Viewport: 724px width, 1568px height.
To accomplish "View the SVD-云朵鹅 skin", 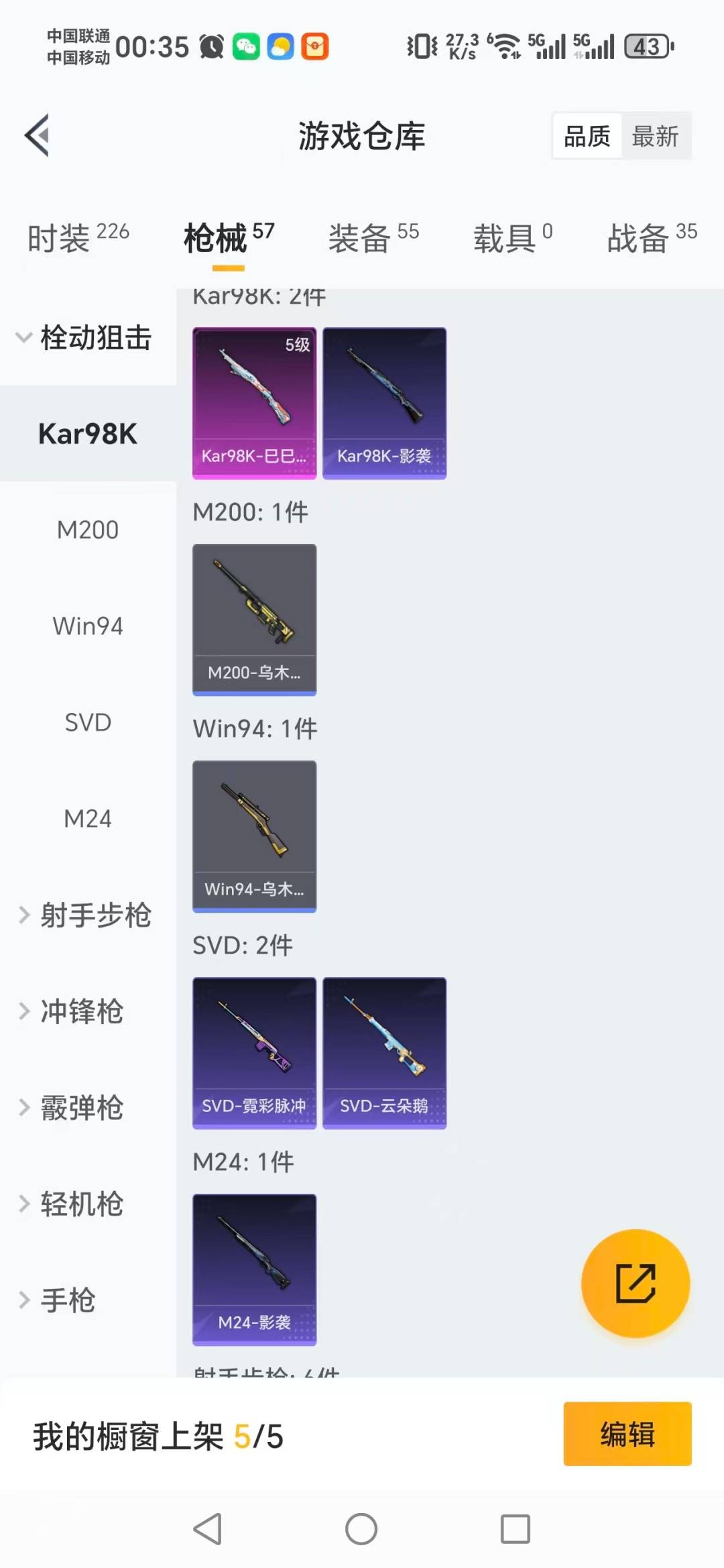I will click(x=384, y=1053).
